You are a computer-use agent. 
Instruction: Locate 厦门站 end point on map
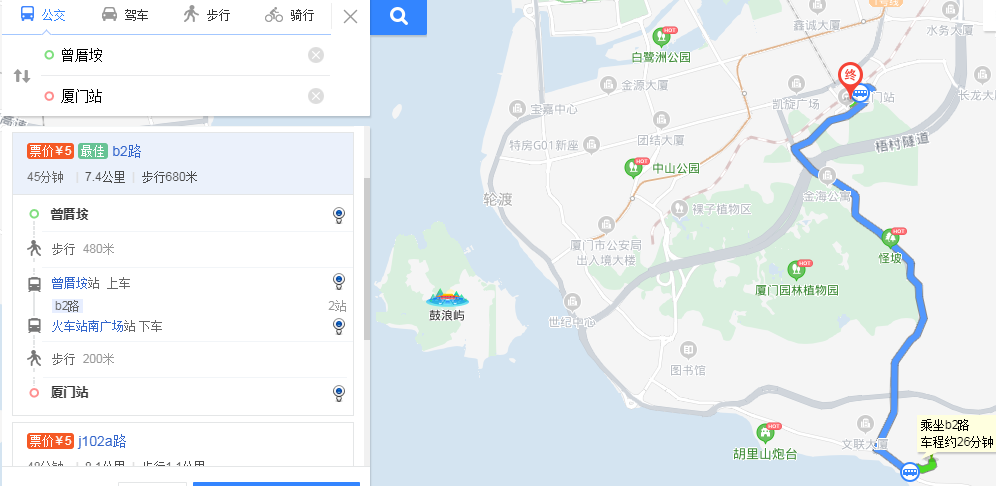tap(338, 392)
